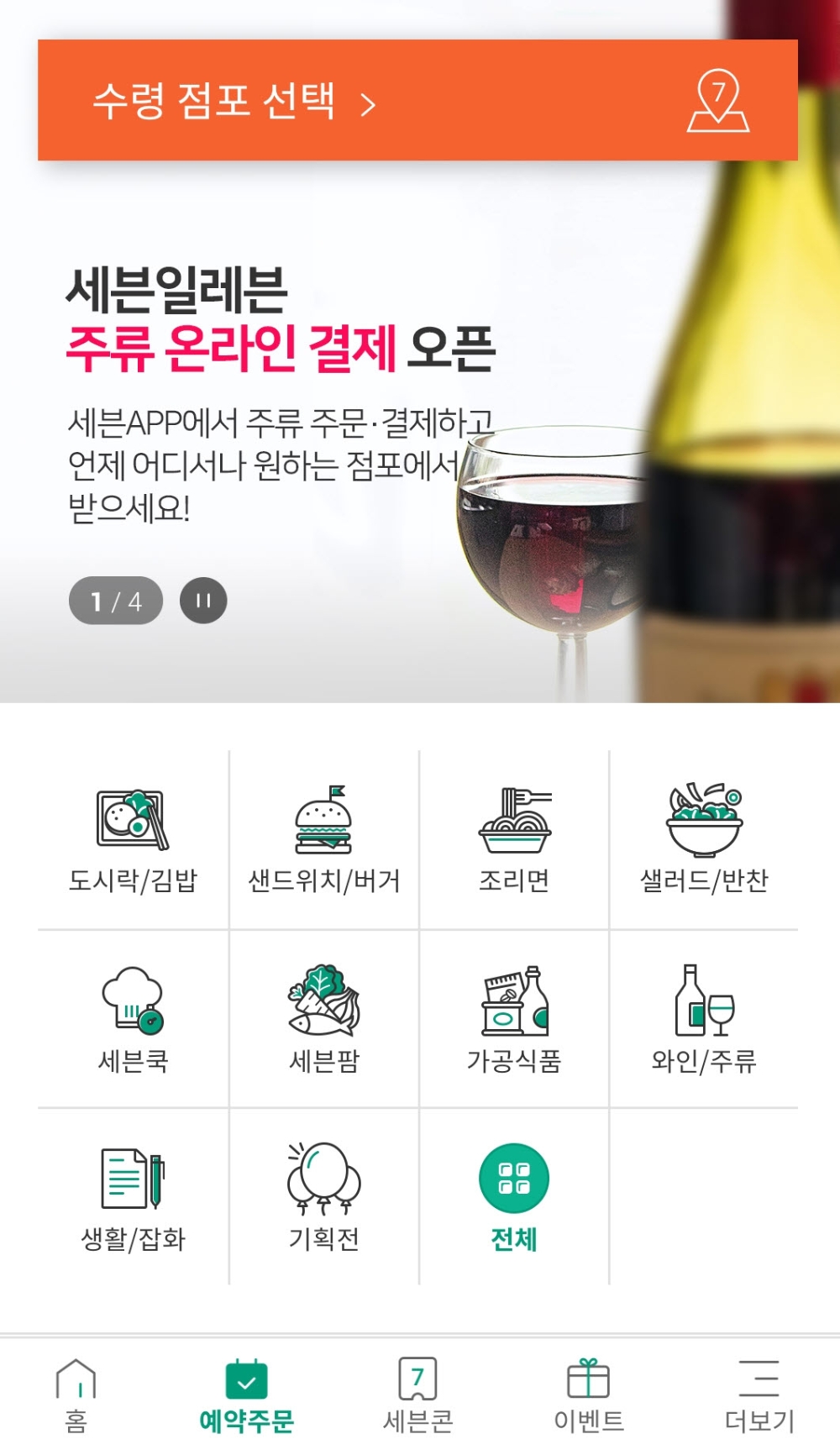Screen dimensions: 840x1455
Task: View 전체 categories
Action: (x=514, y=1197)
